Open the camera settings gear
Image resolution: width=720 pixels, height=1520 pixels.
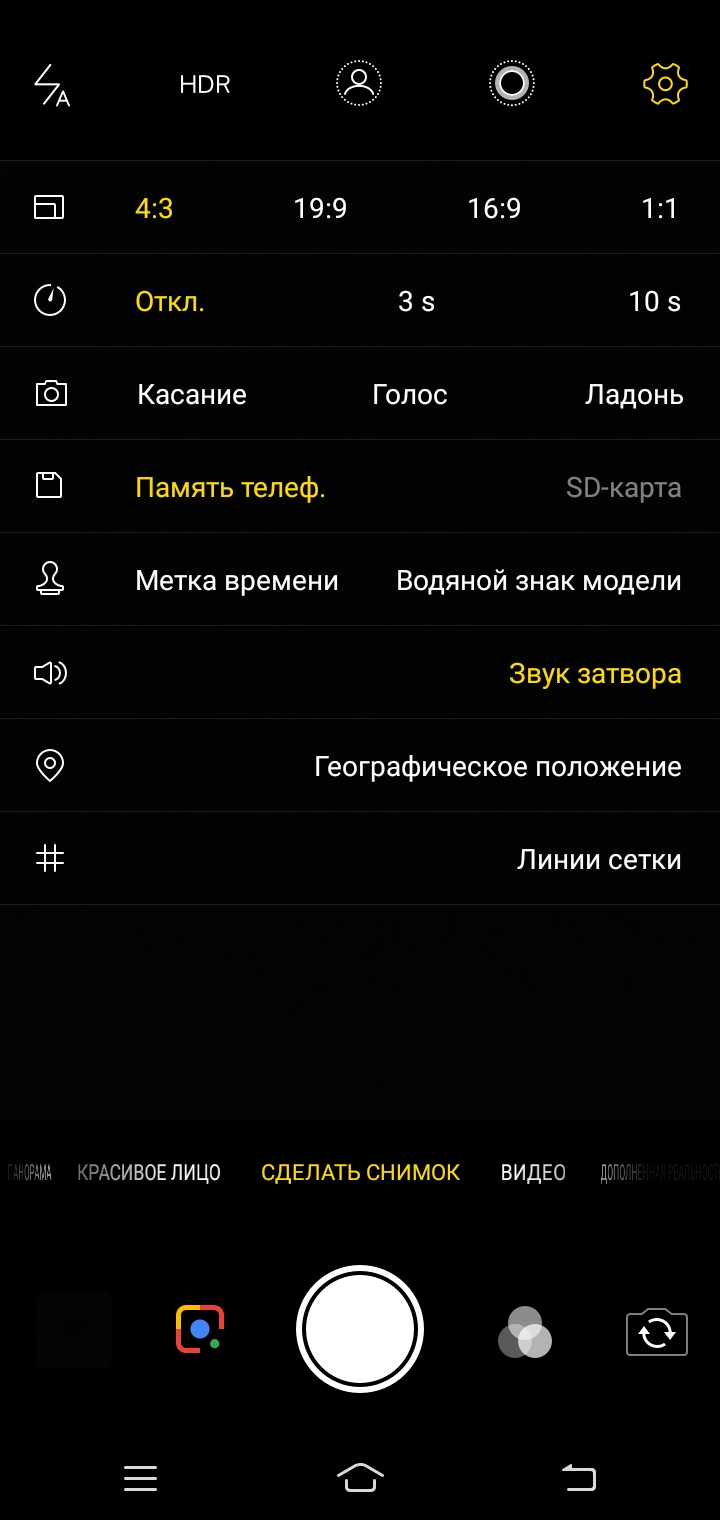tap(664, 84)
